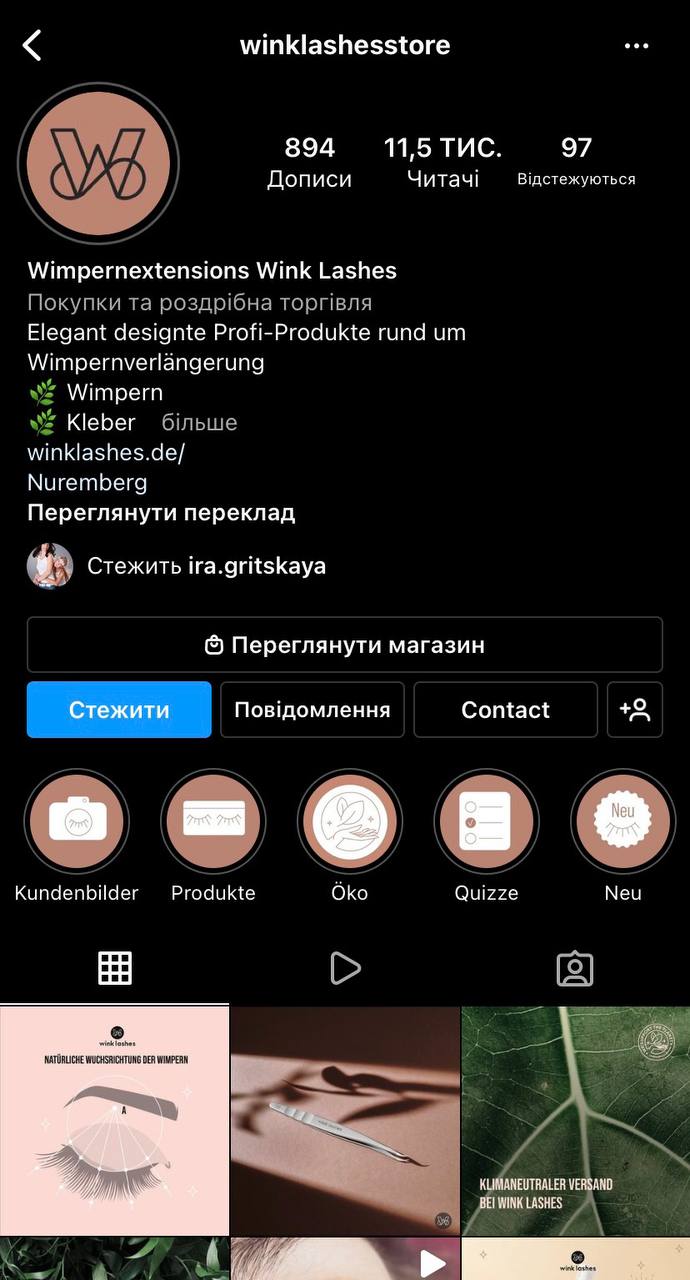Send a message via "Повідомлення"
The image size is (690, 1280).
point(312,710)
